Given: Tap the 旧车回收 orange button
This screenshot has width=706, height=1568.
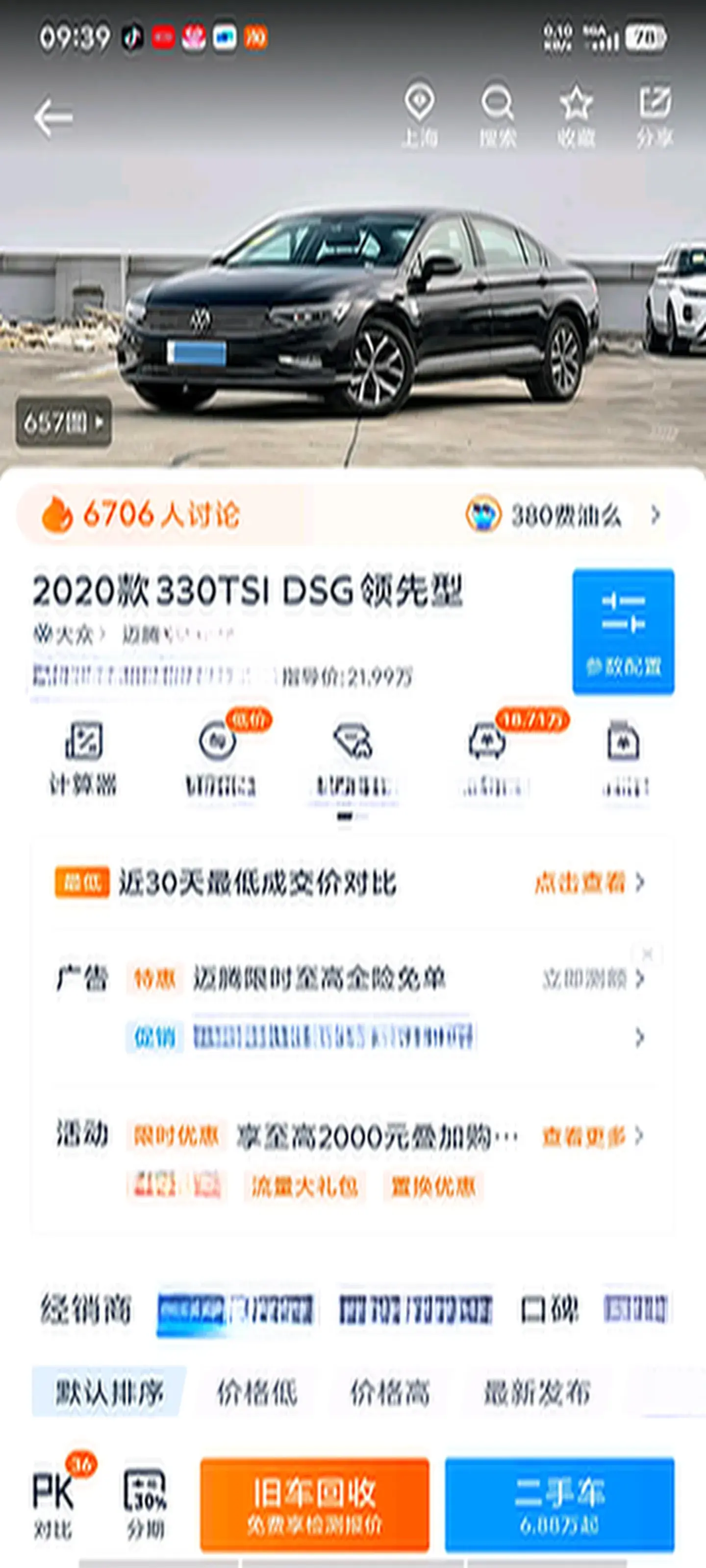Looking at the screenshot, I should pos(314,1503).
